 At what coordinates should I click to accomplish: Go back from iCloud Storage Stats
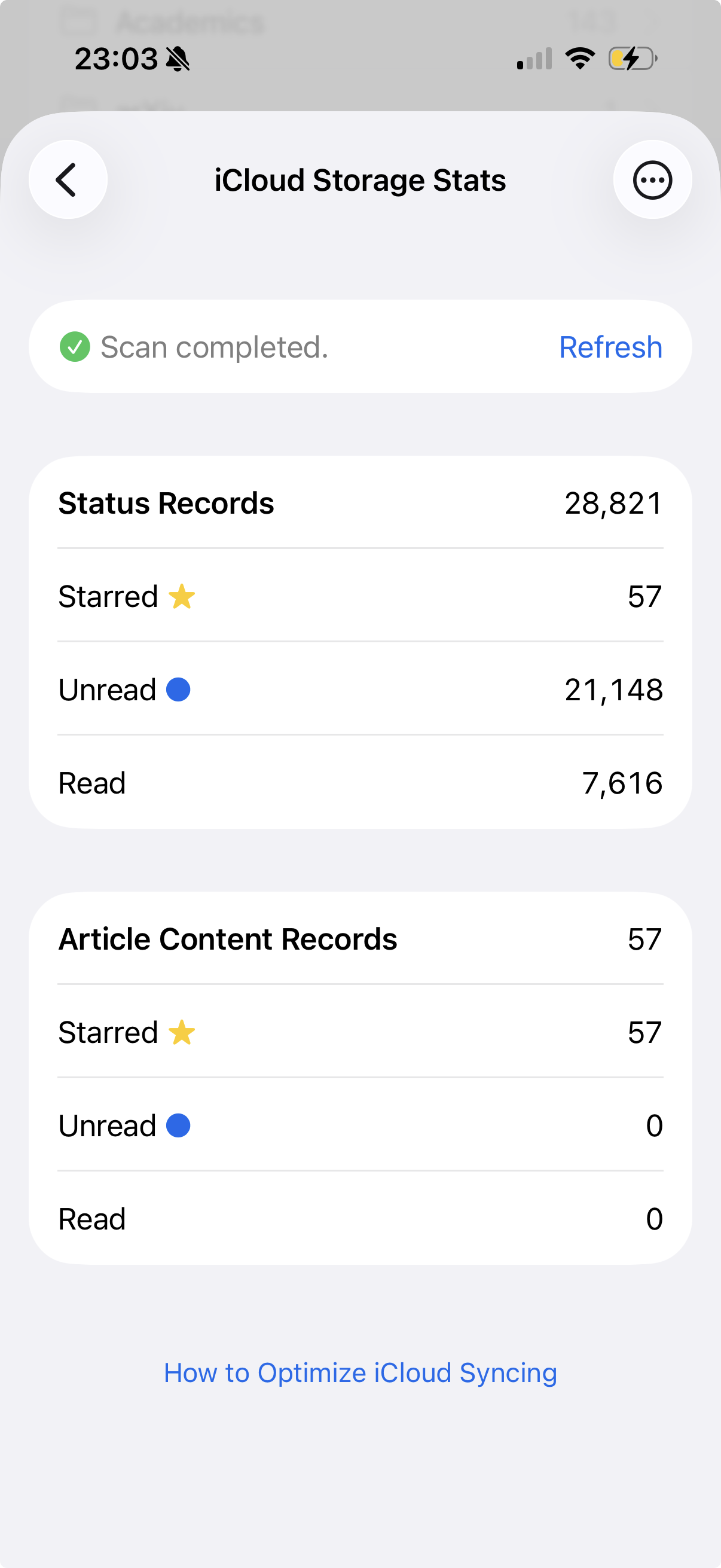[x=68, y=179]
